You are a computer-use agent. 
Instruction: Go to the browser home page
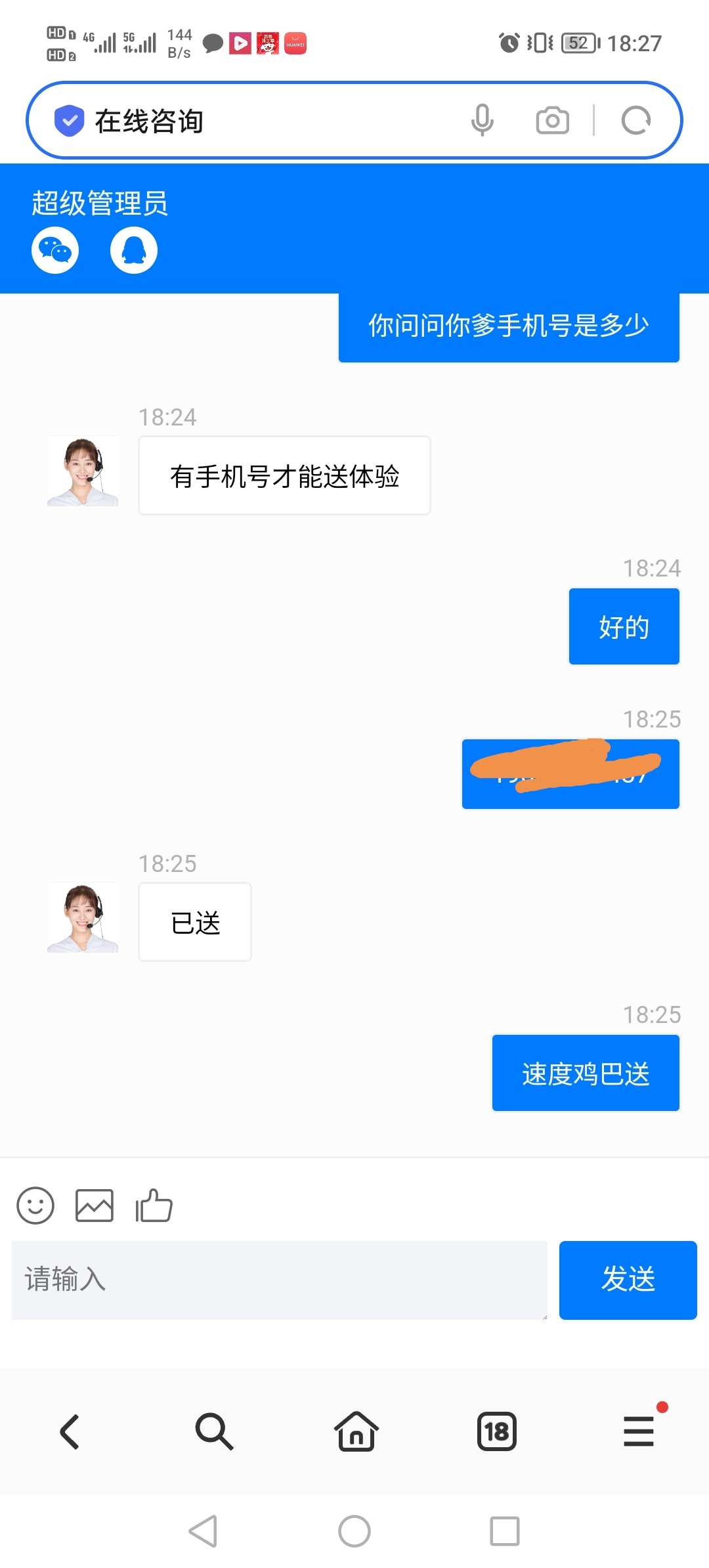coord(356,1431)
